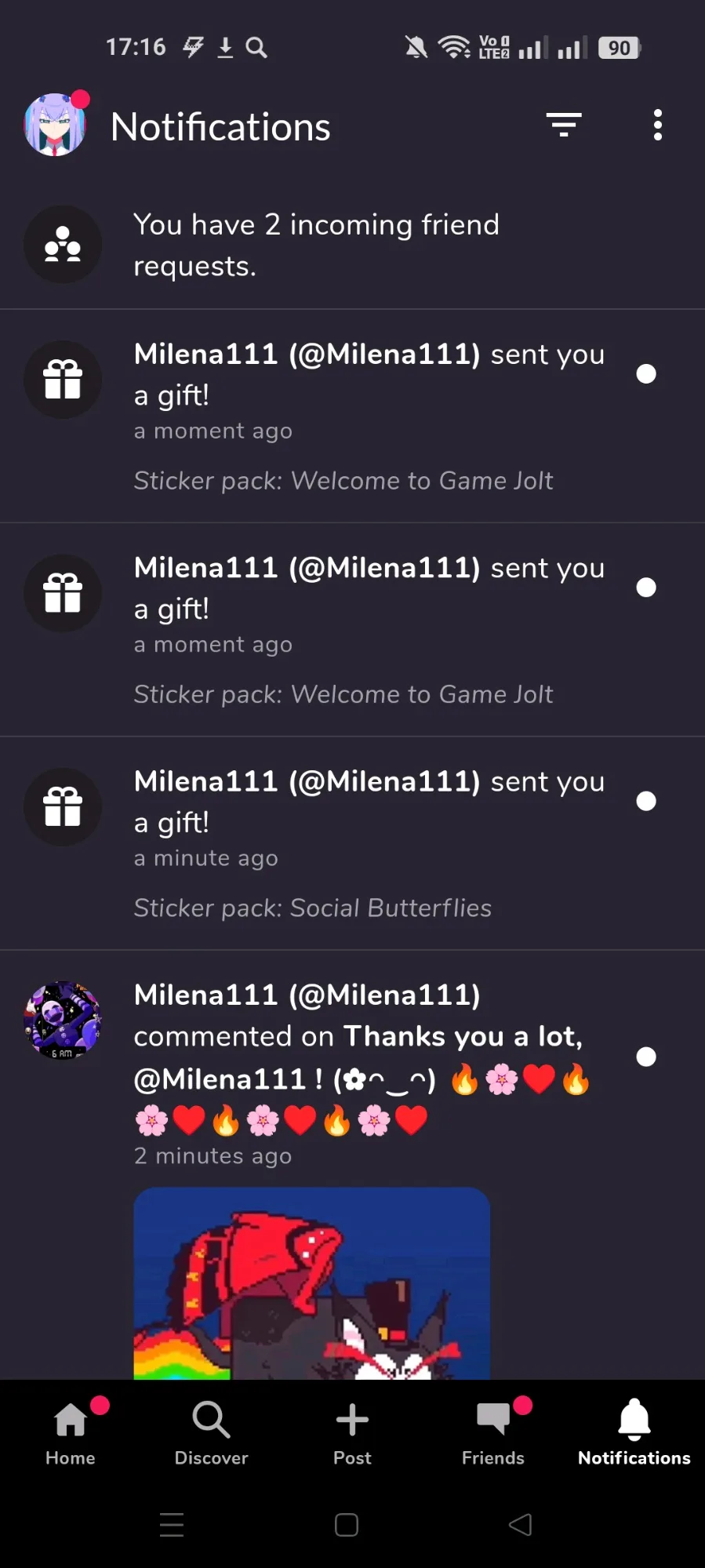
Task: Open the Social Butterflies sticker pack gift
Action: 353,843
